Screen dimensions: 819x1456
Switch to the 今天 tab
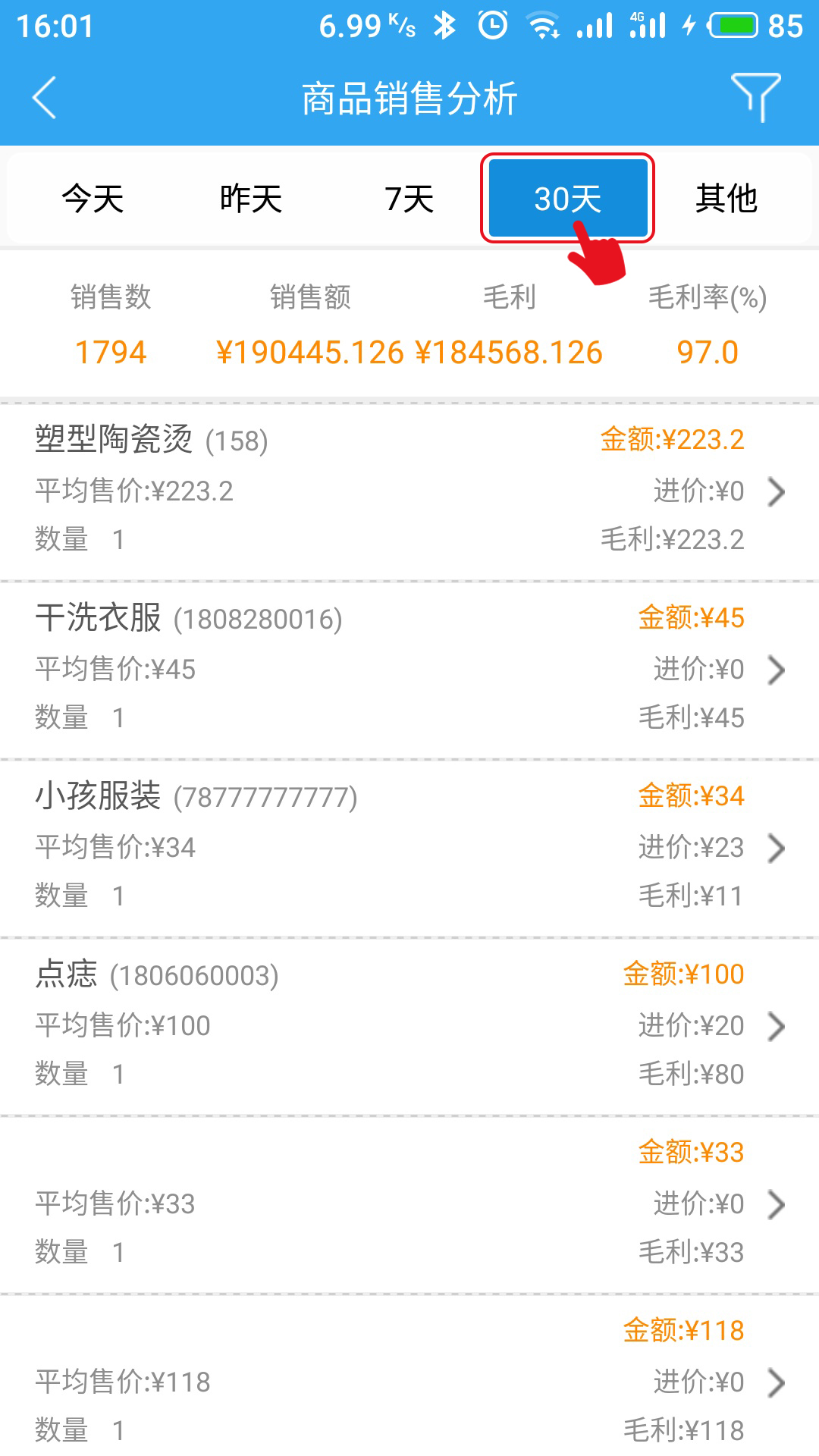point(93,199)
